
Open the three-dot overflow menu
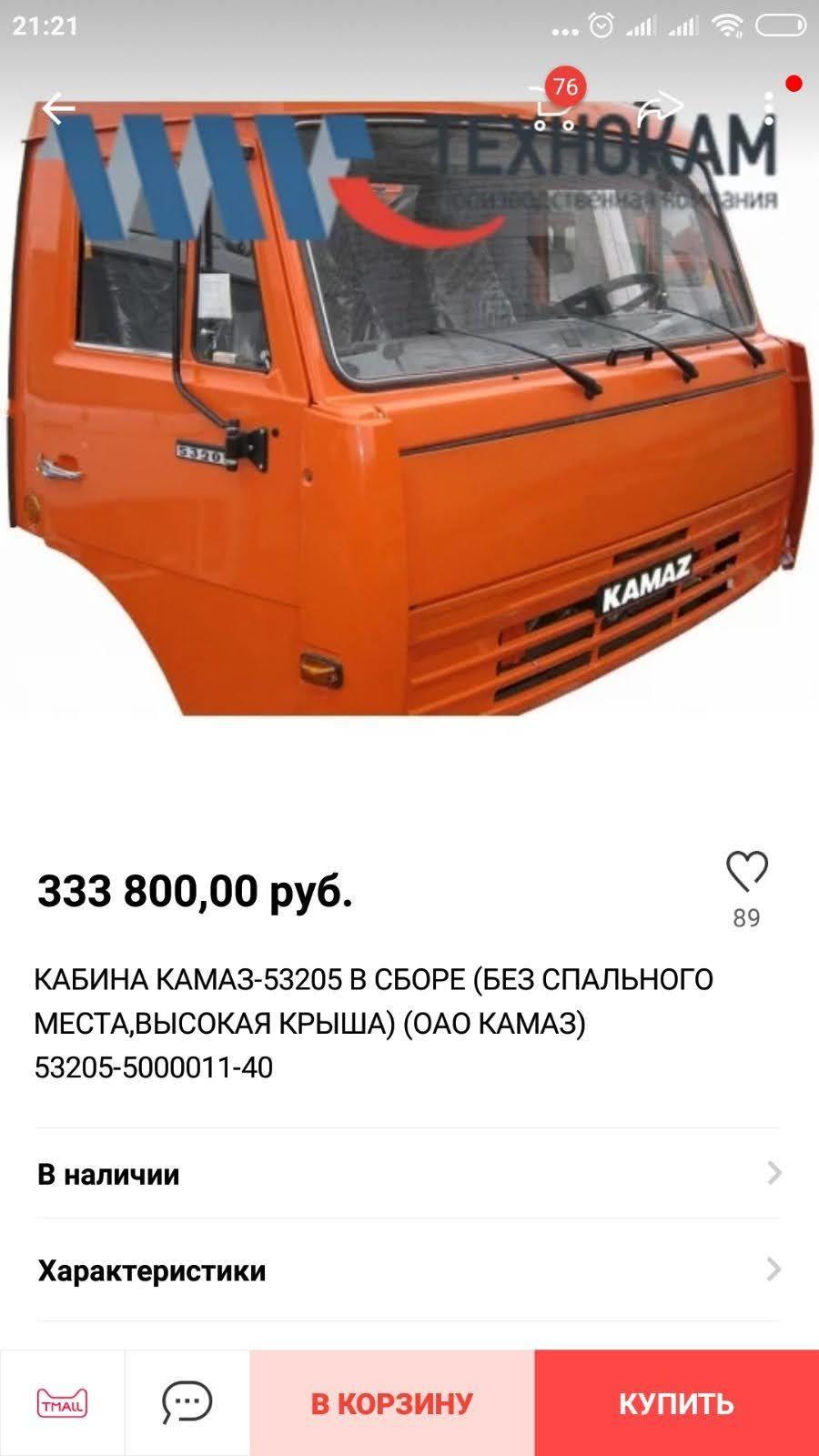[769, 108]
